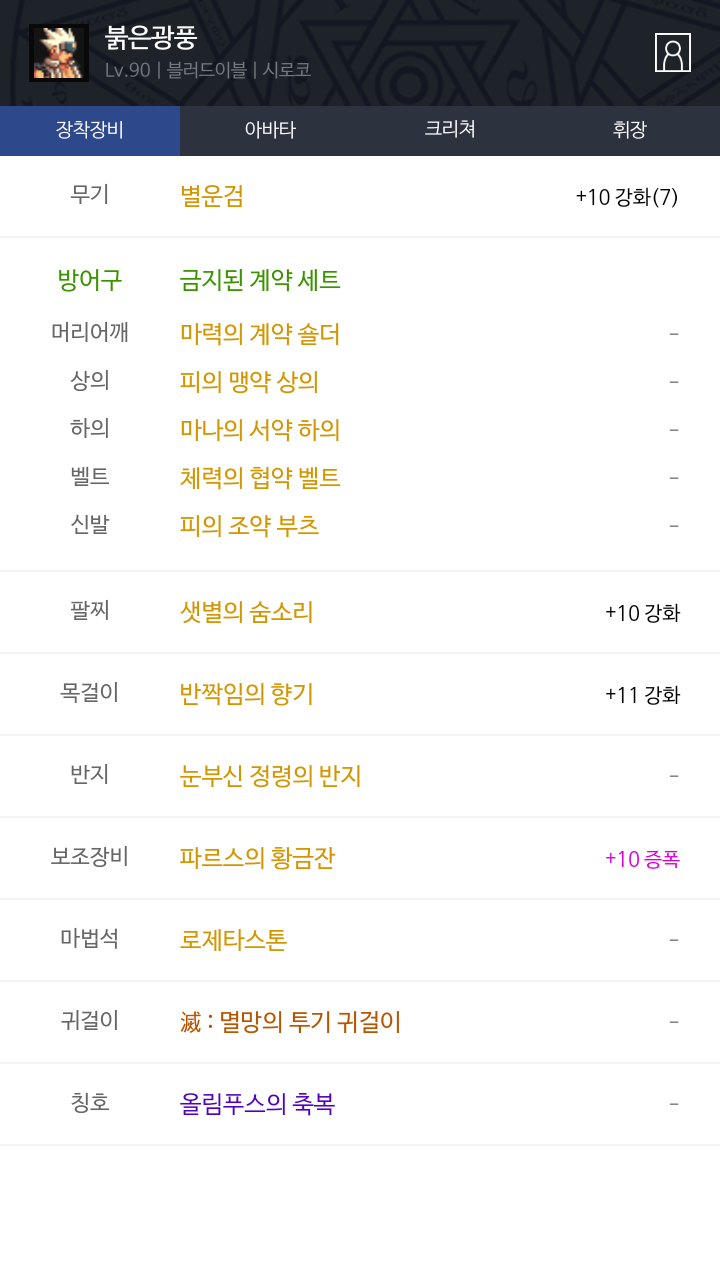This screenshot has height=1280, width=720.
Task: Open title item 올림푸스의 축복
Action: point(257,1104)
